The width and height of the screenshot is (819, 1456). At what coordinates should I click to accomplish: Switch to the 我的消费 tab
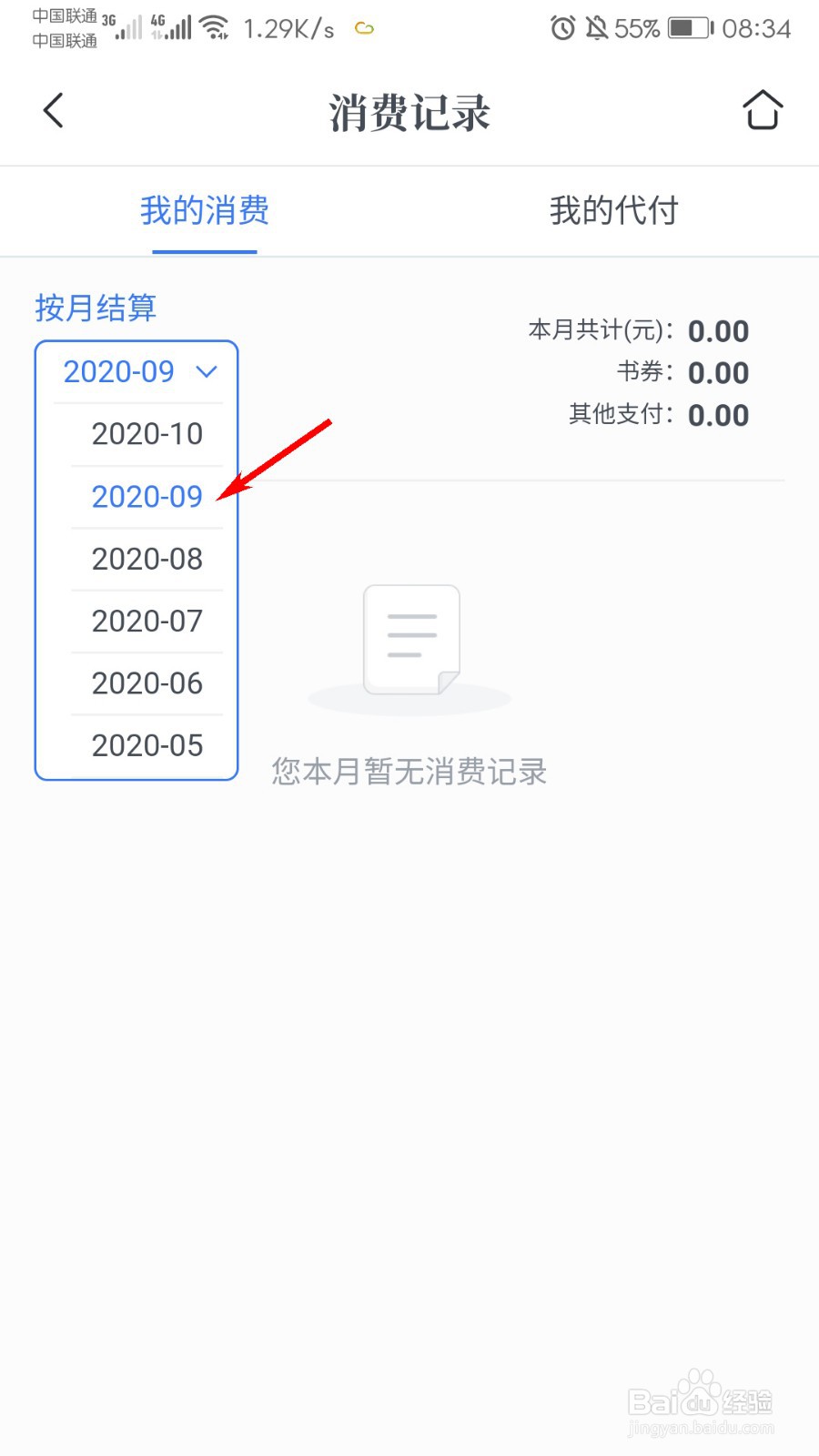[204, 210]
